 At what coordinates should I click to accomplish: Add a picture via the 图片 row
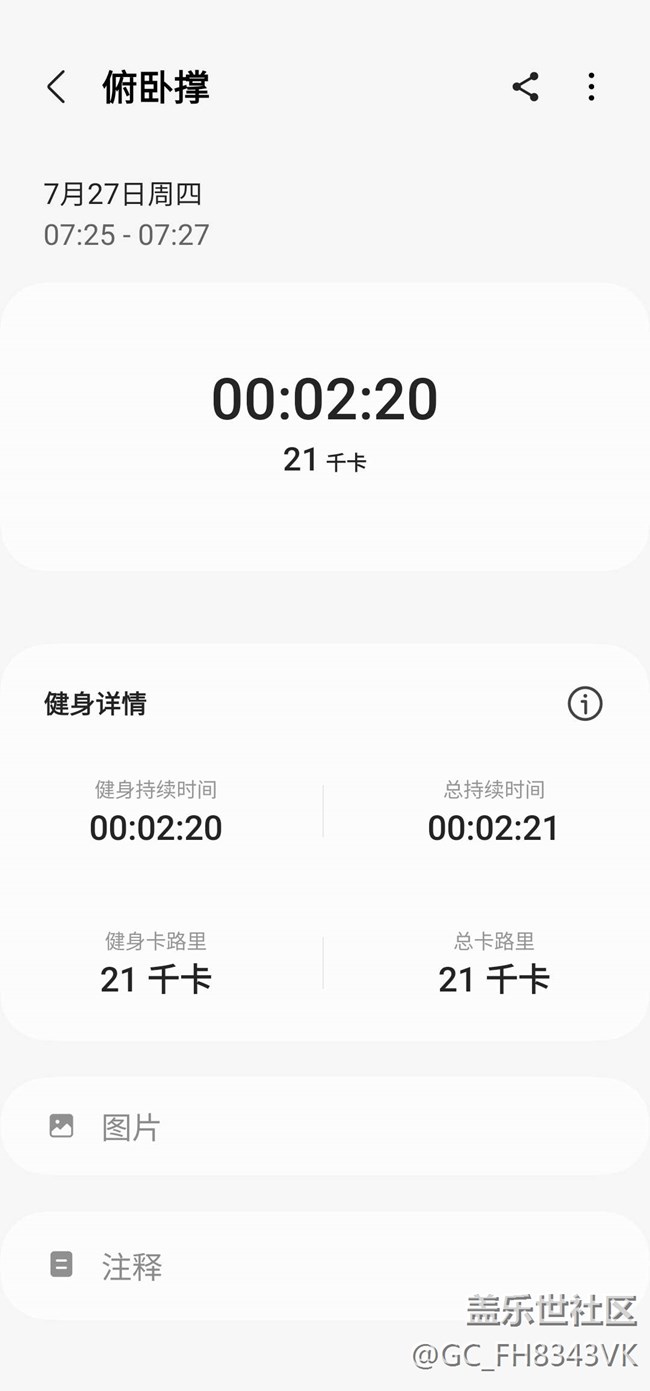(x=324, y=1127)
